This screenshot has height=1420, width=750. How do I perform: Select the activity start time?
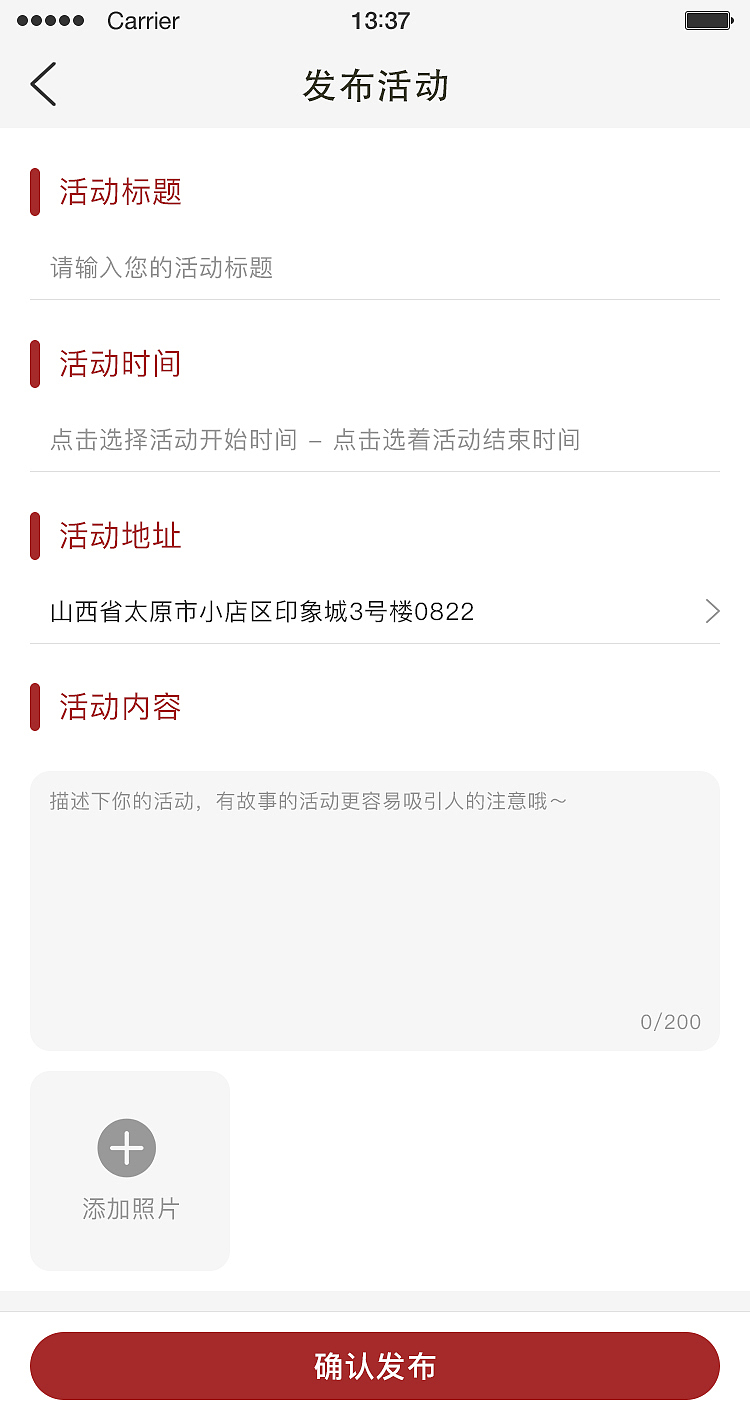(x=174, y=440)
